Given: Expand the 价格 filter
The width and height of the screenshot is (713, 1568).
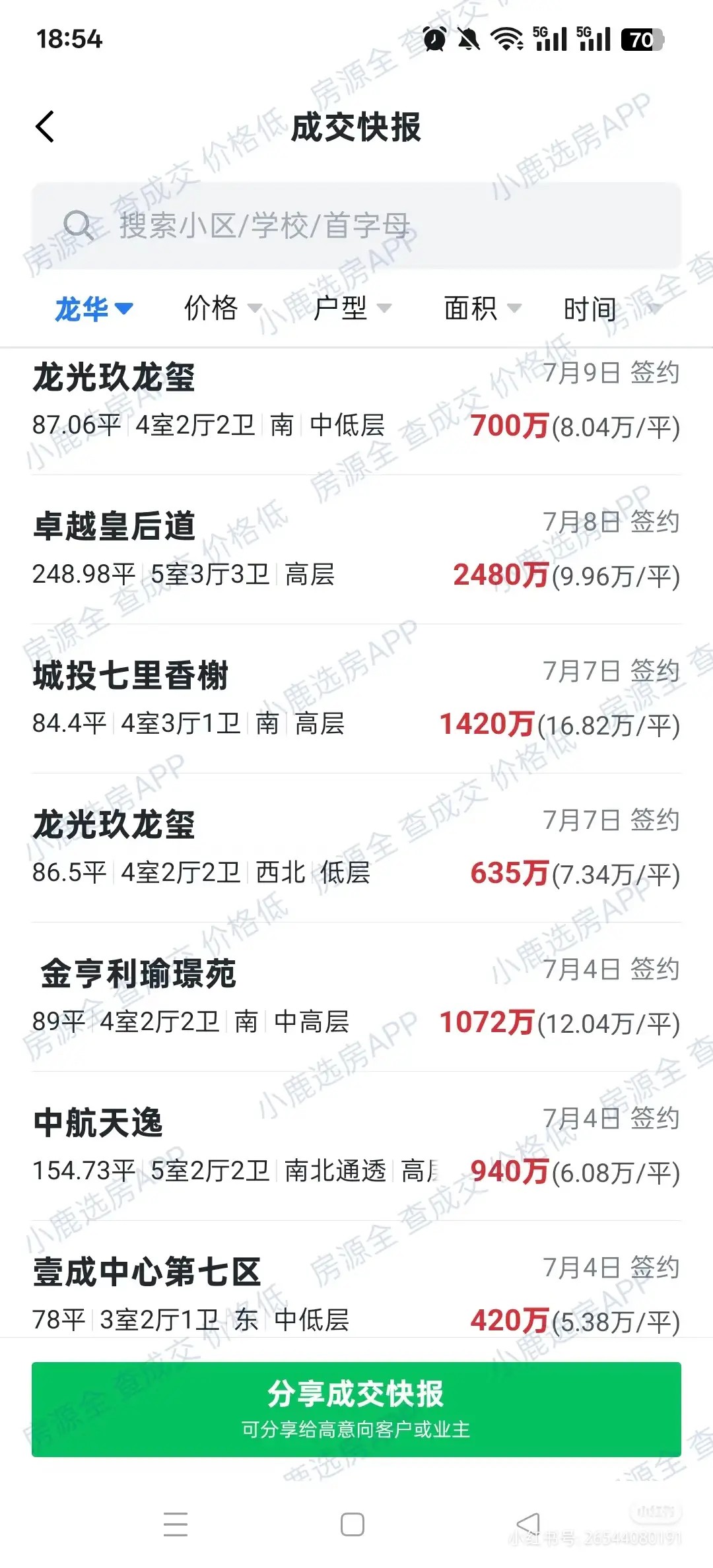Looking at the screenshot, I should pyautogui.click(x=222, y=308).
